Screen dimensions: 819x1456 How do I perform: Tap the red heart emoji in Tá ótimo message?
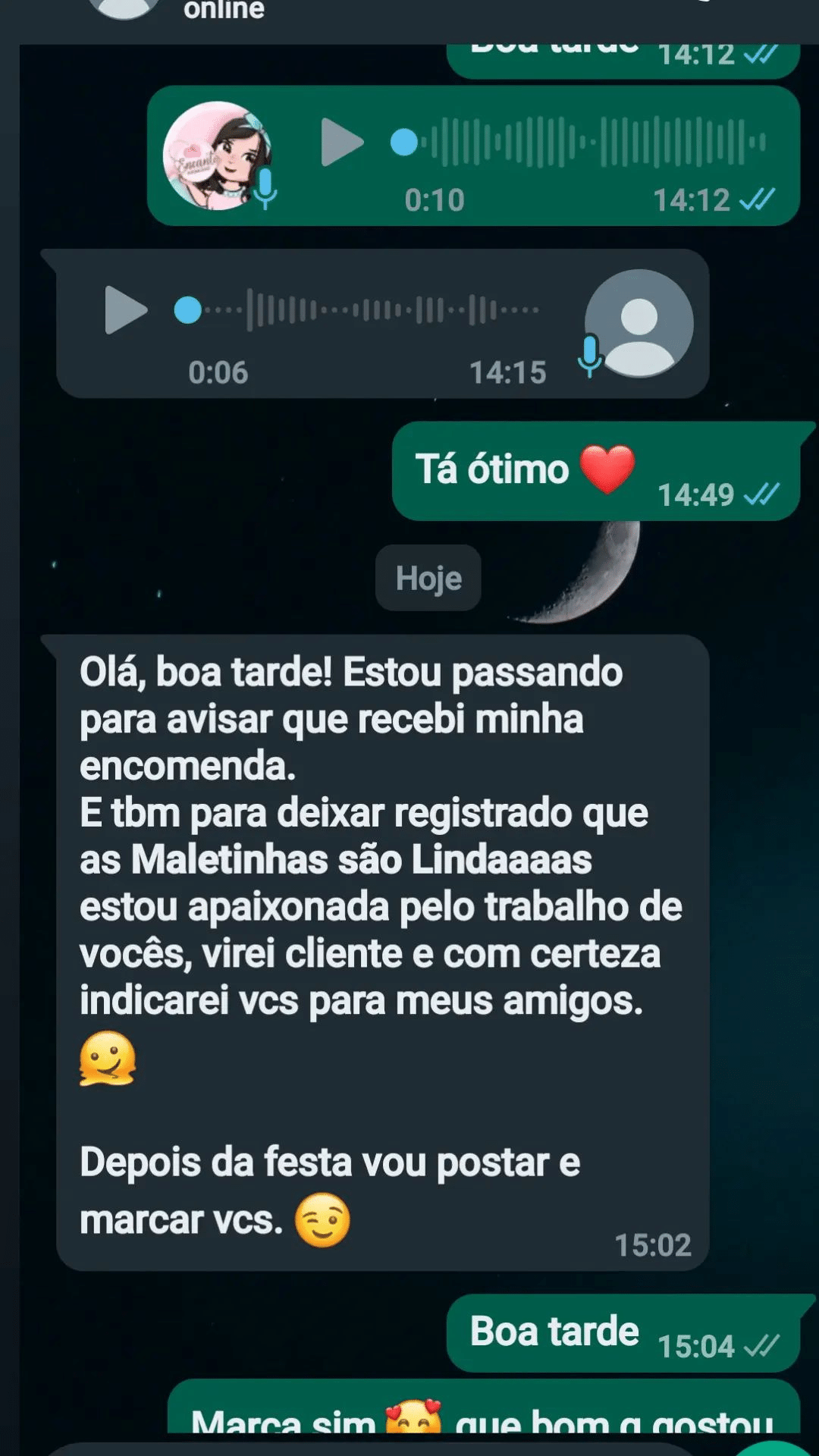coord(608,468)
